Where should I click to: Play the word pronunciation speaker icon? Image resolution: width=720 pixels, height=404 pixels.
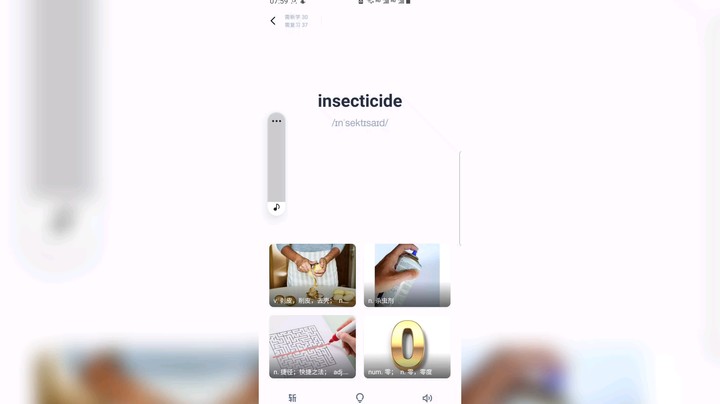427,398
